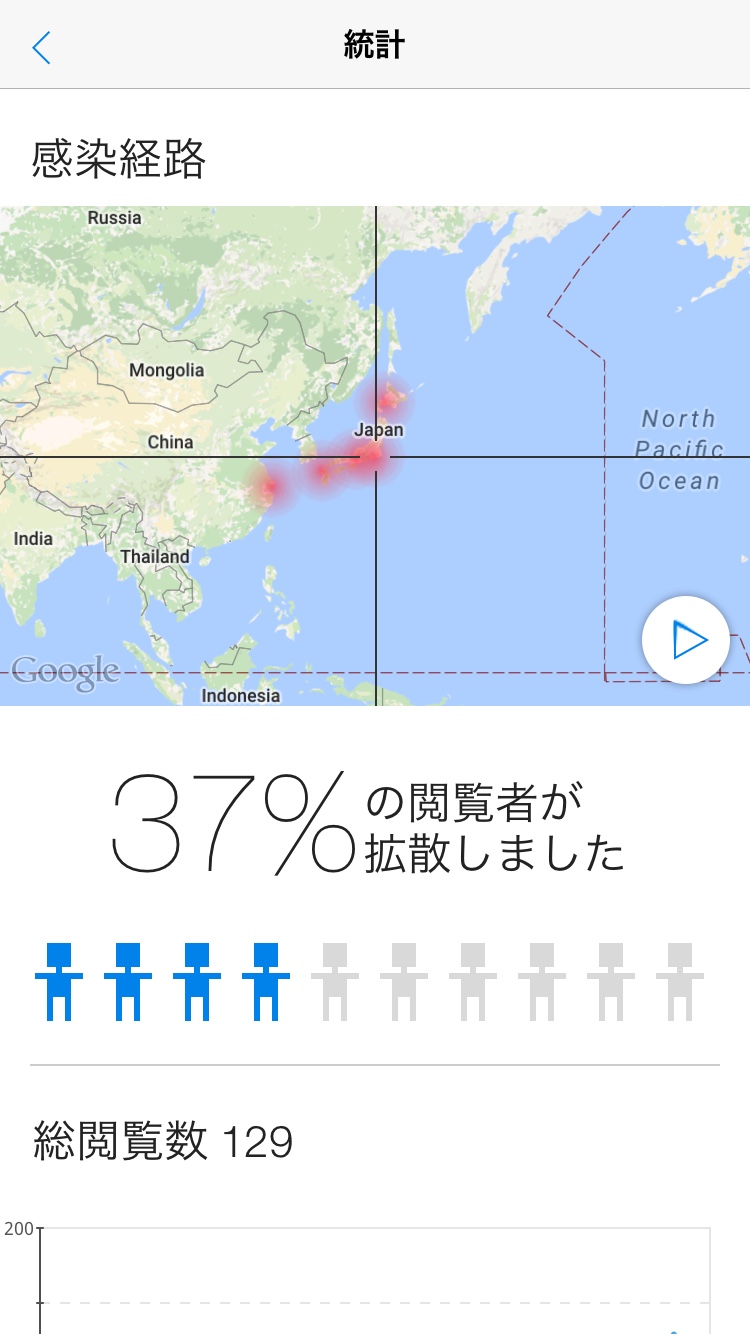
Task: Play the infection route map animation
Action: 686,640
